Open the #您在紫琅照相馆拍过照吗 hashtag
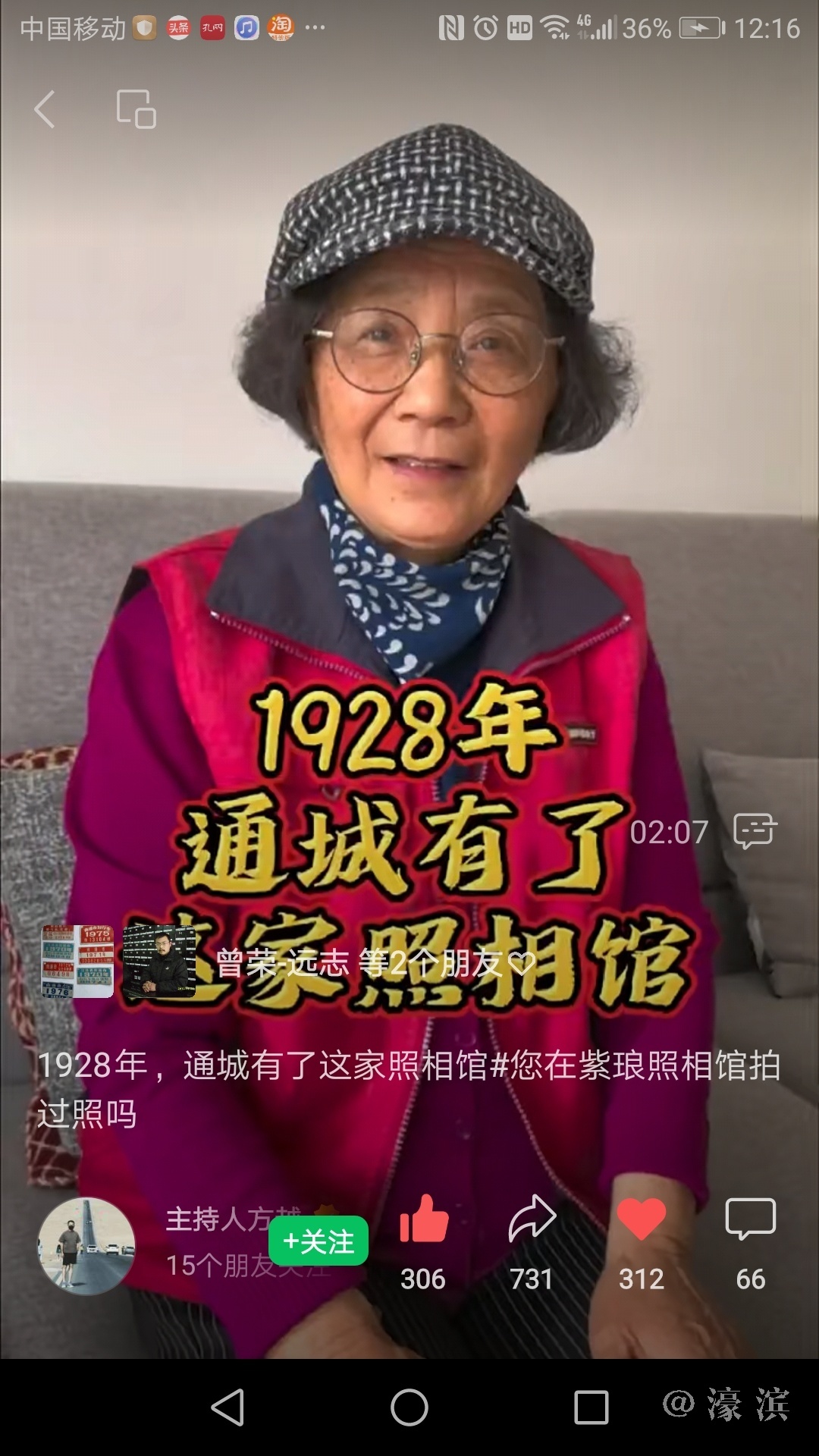Screen dimensions: 819x1456 click(635, 1066)
